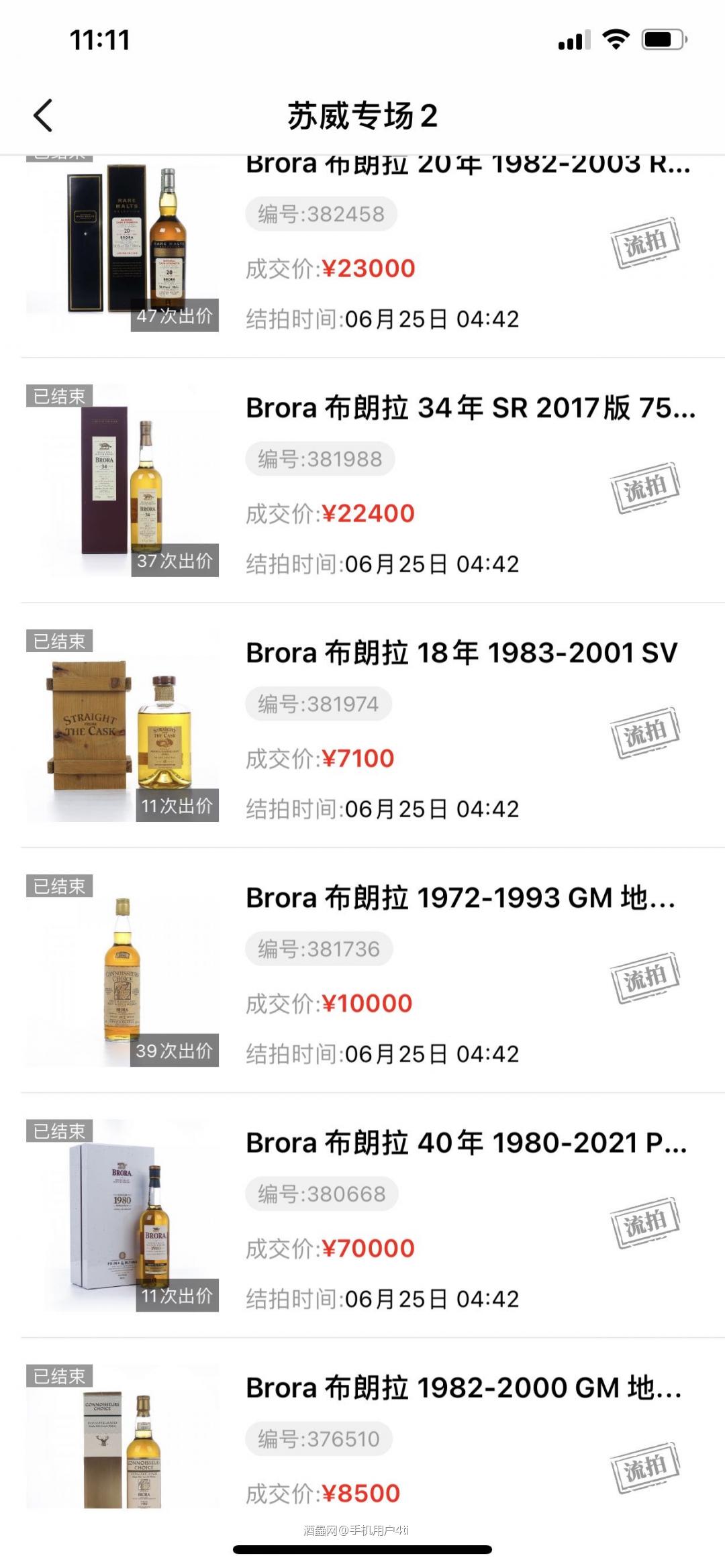Tap the ¥70000 final price text

(x=367, y=1248)
